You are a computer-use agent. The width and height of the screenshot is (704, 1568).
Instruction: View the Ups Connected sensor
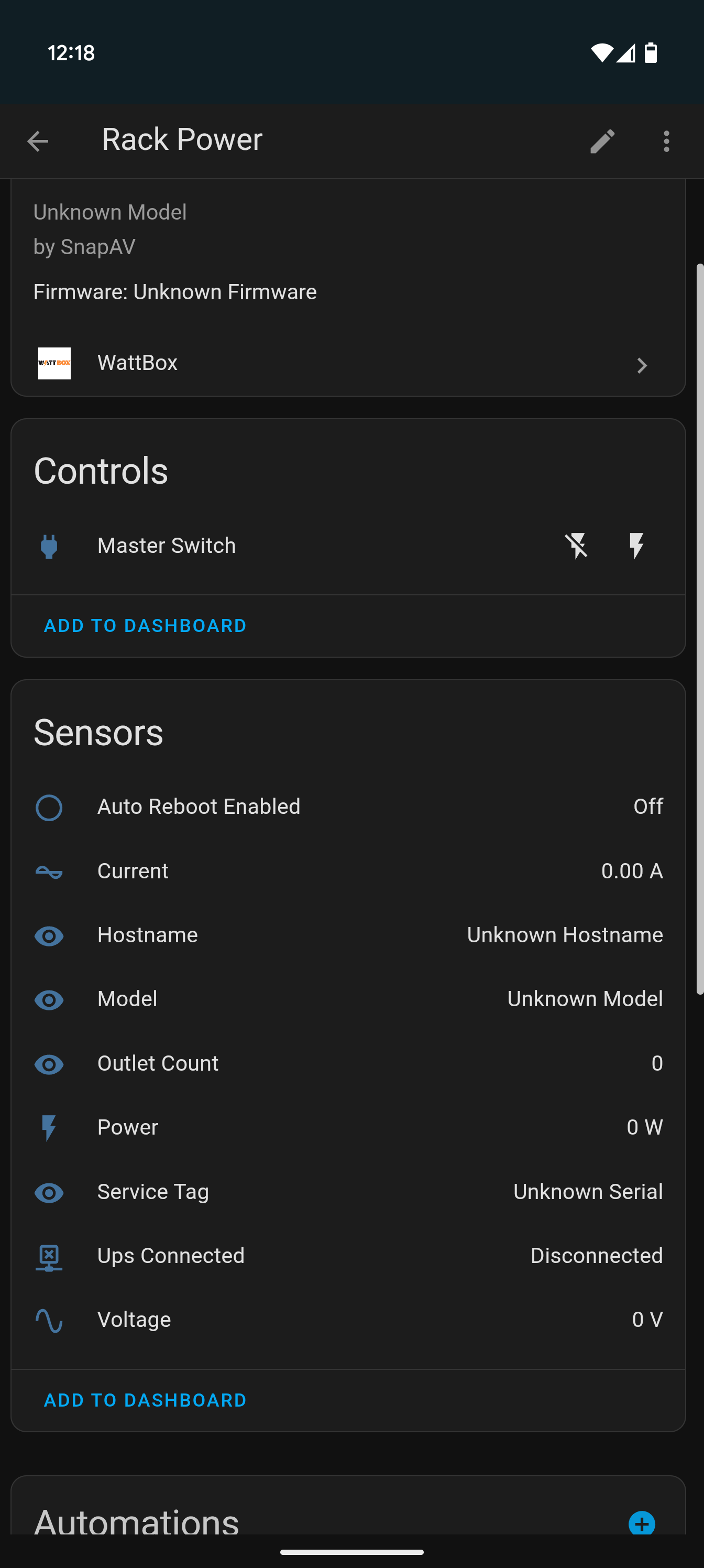348,1256
